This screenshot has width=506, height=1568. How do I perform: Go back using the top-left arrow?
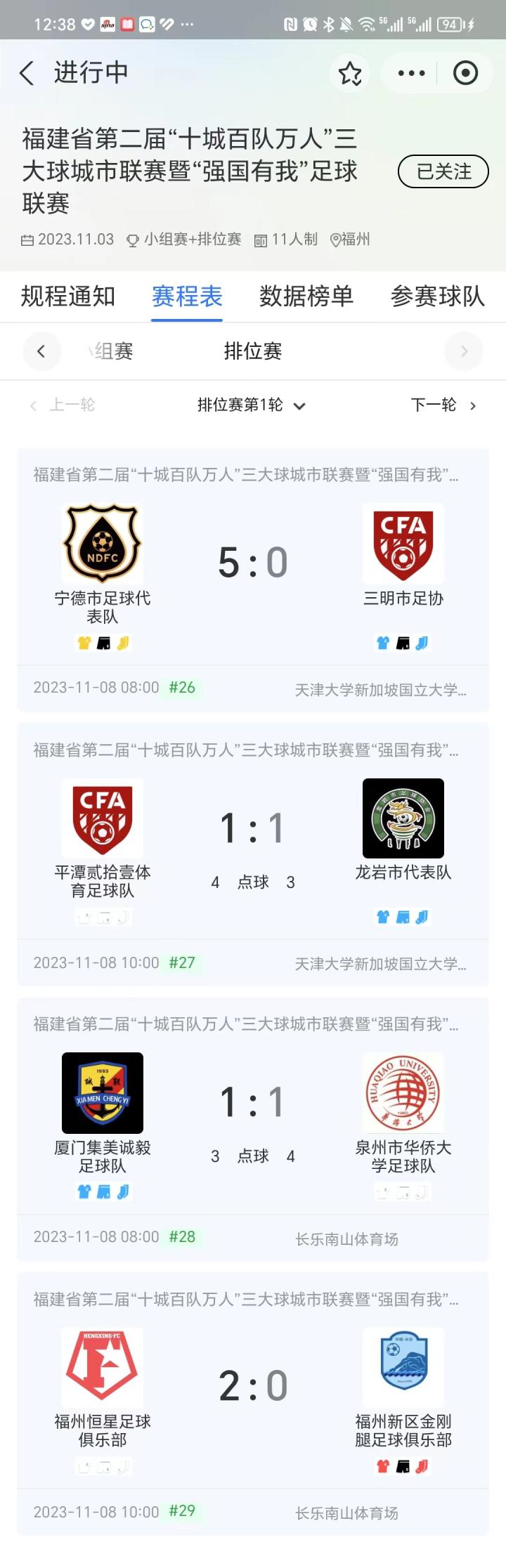click(x=27, y=73)
